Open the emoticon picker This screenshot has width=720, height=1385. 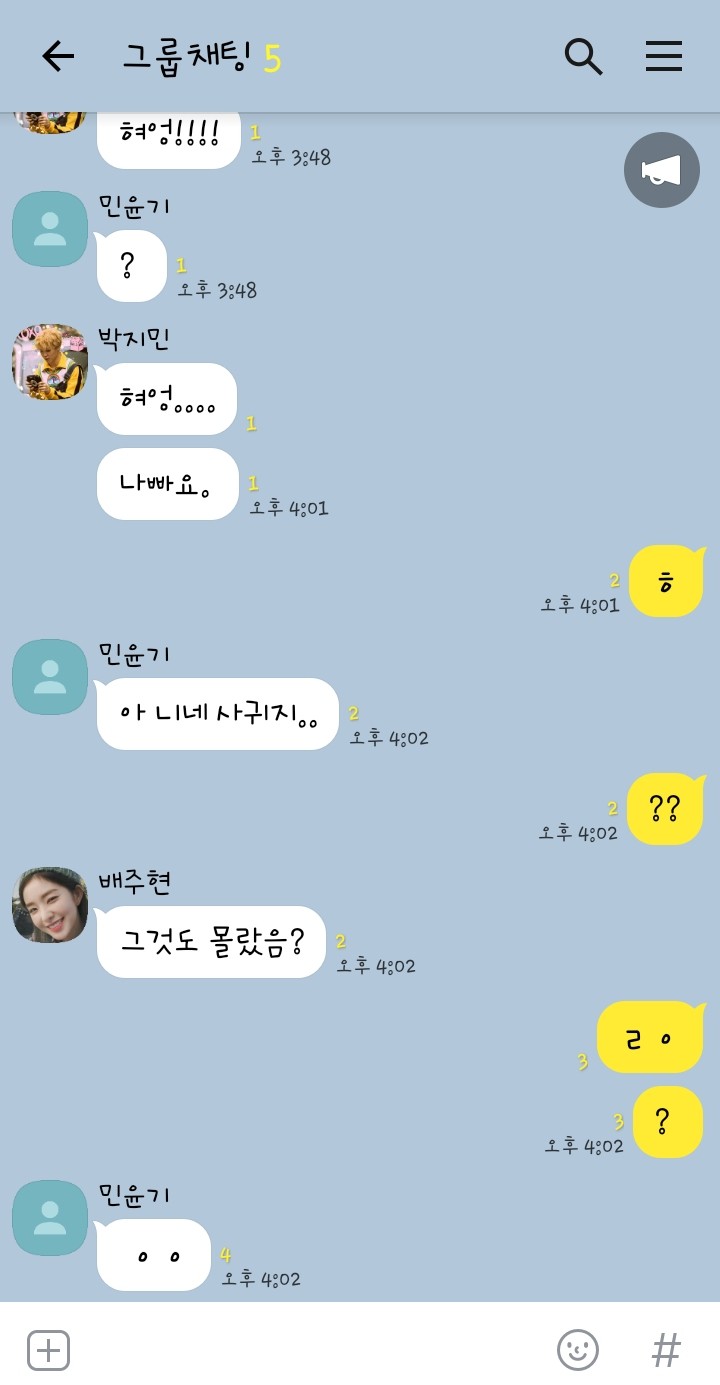(x=577, y=1350)
